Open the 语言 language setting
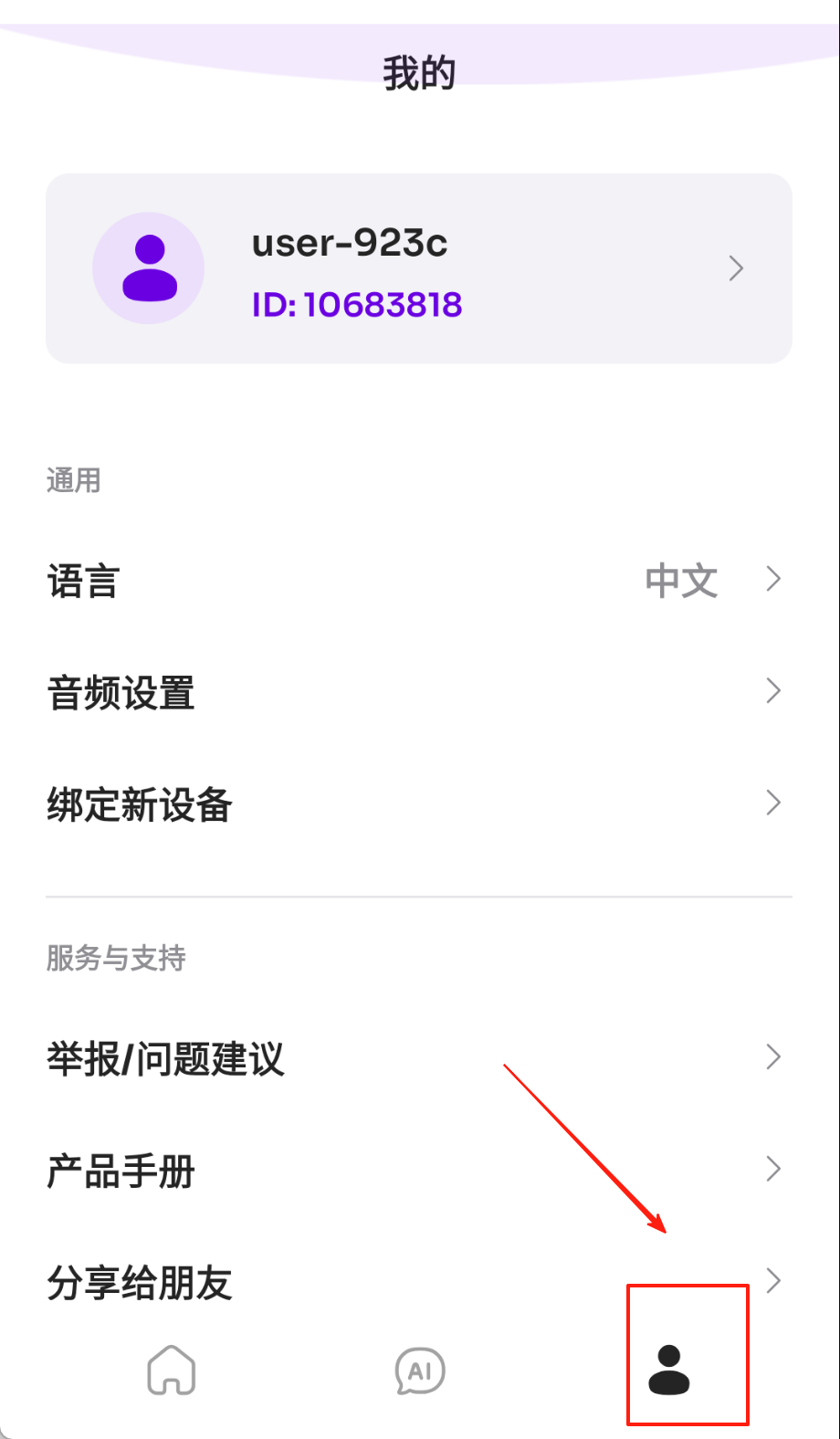The image size is (840, 1439). (418, 580)
